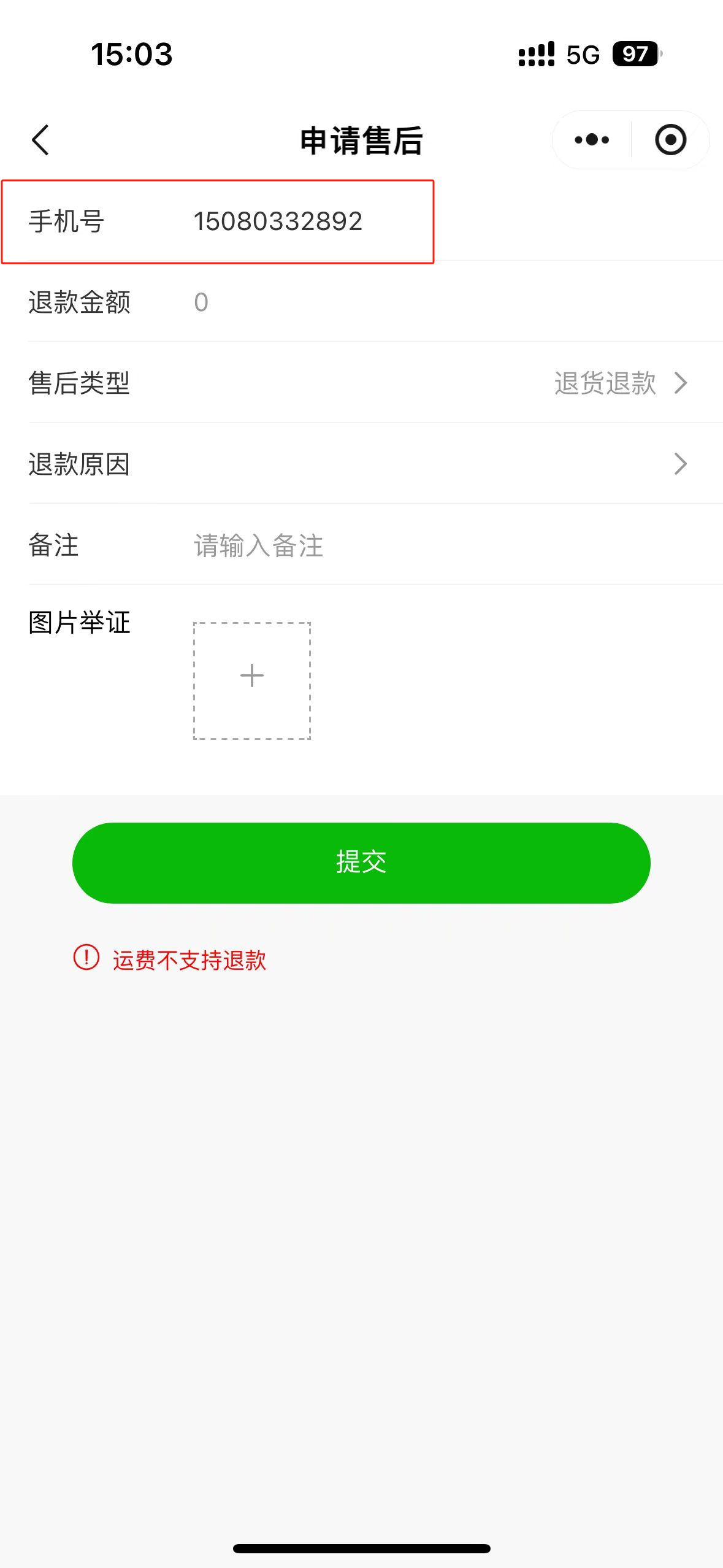
Task: Open the mini program more options menu
Action: pyautogui.click(x=592, y=140)
